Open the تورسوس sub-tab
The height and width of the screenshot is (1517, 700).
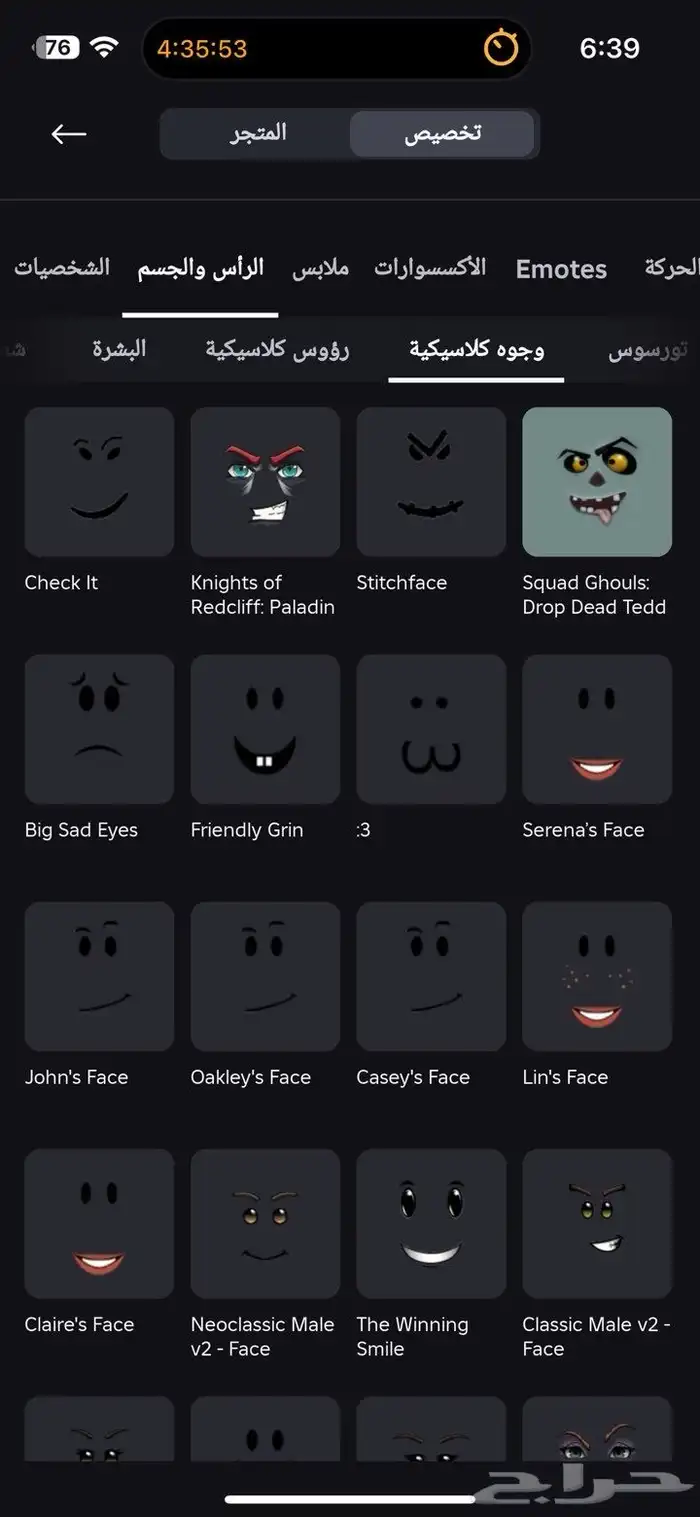(648, 350)
